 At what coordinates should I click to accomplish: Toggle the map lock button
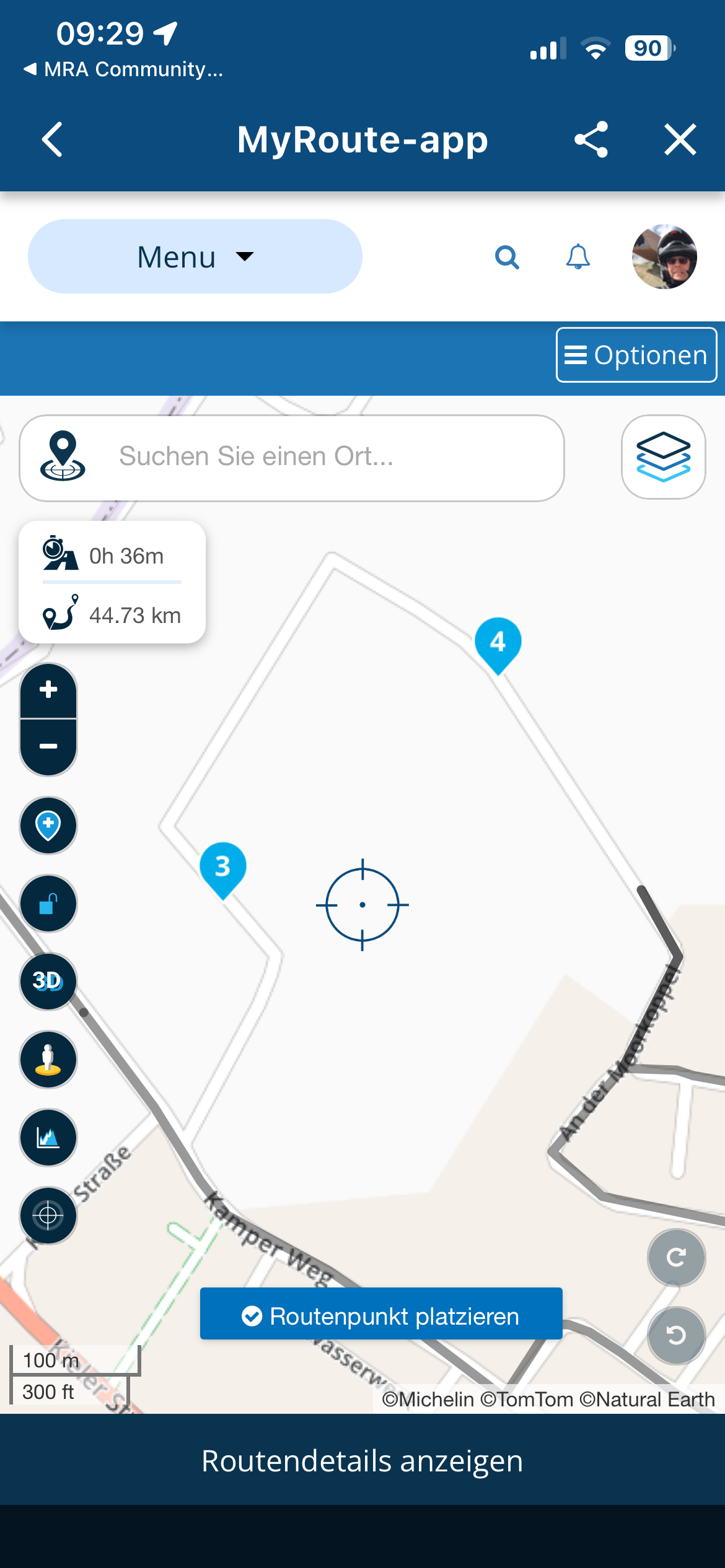tap(48, 904)
